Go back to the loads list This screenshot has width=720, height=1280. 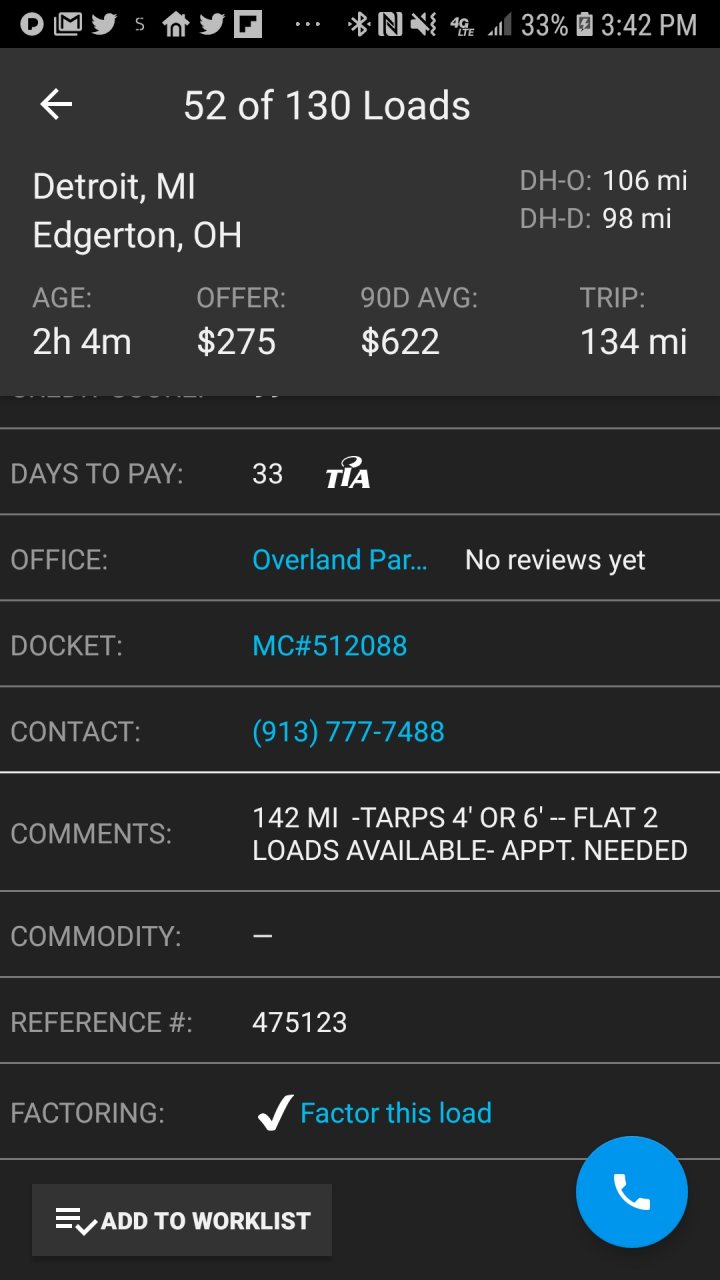click(56, 105)
